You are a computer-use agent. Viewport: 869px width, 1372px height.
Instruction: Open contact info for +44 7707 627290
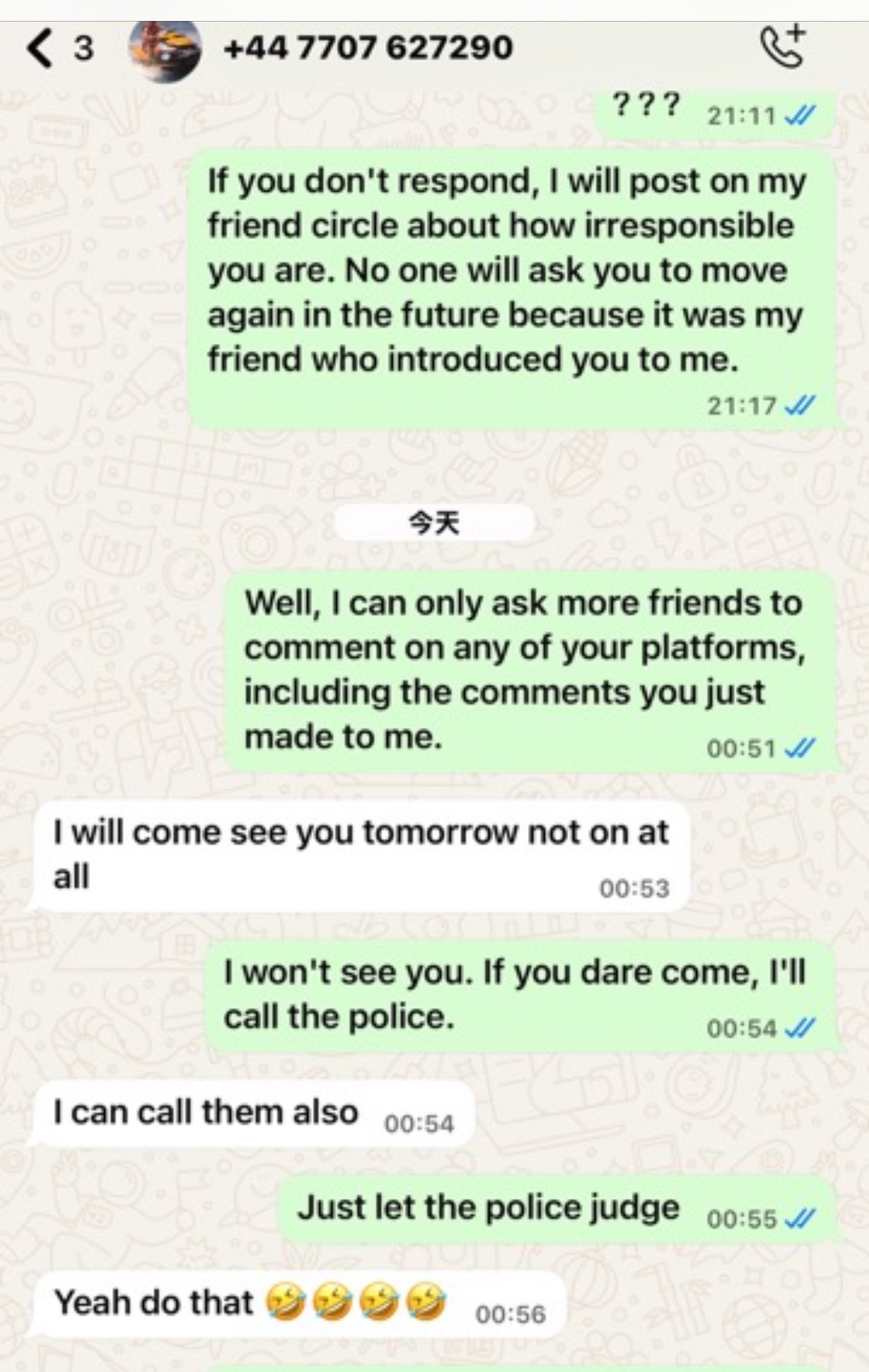368,48
